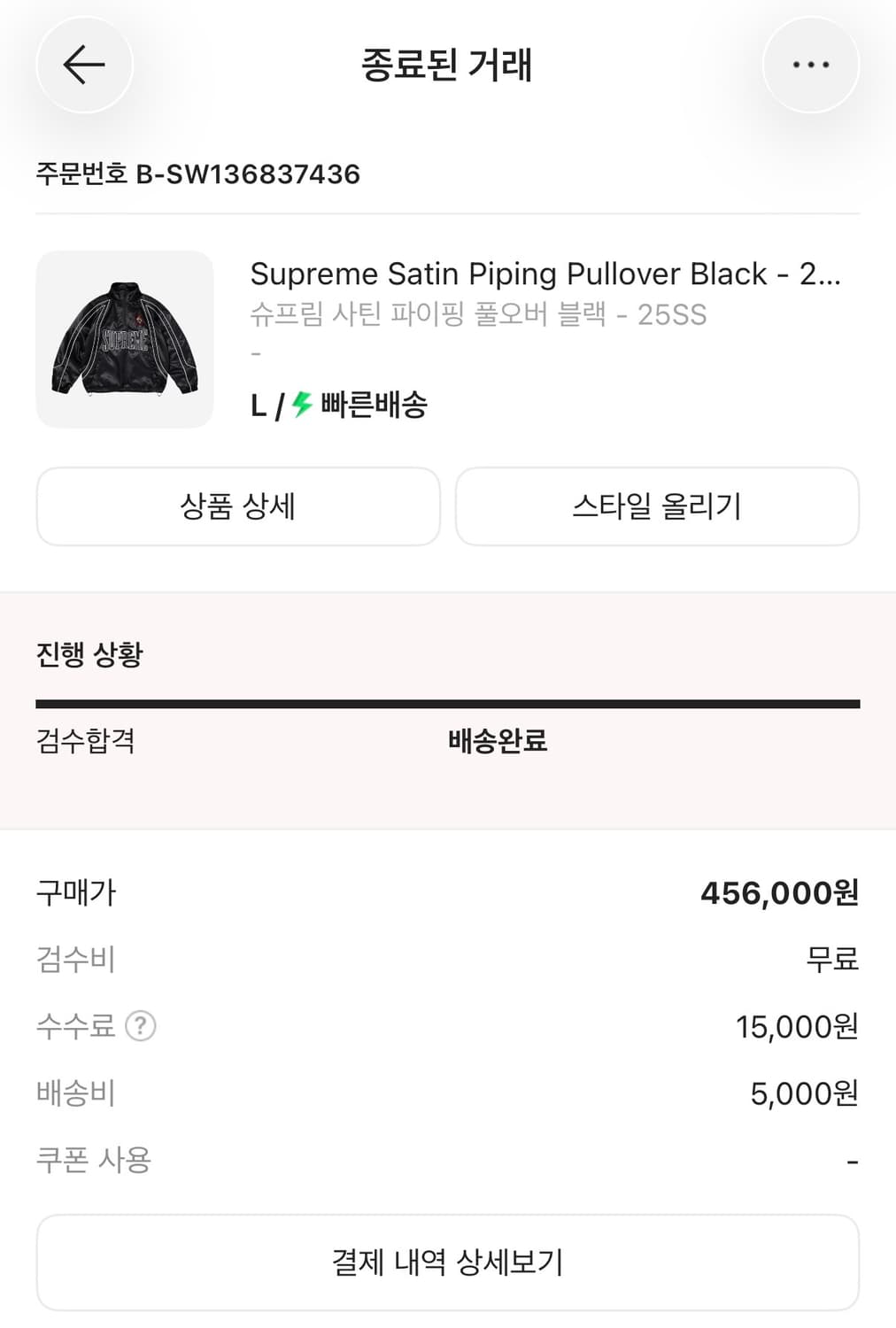
Task: View payment details via 결제 내역 상세보기
Action: tap(448, 1261)
